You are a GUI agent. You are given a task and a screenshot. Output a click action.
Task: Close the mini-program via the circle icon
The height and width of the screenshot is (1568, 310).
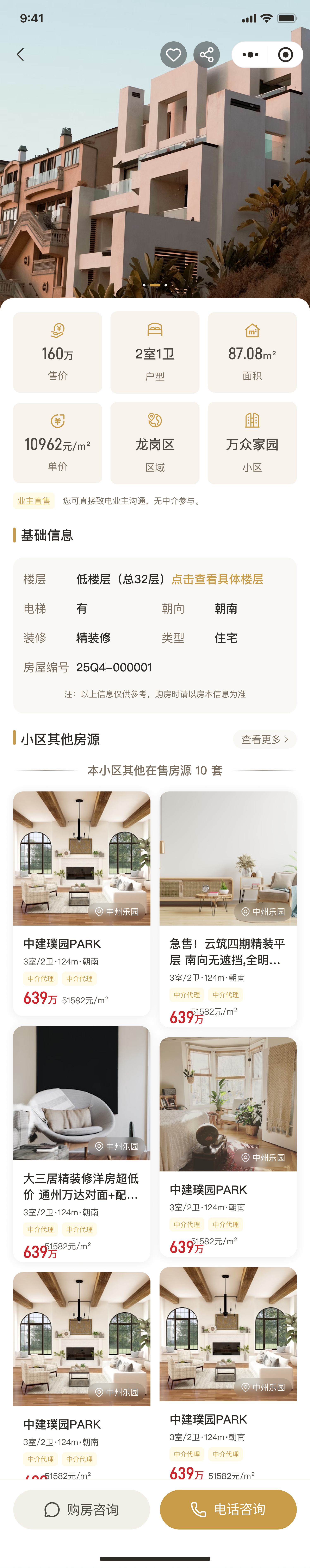point(285,55)
